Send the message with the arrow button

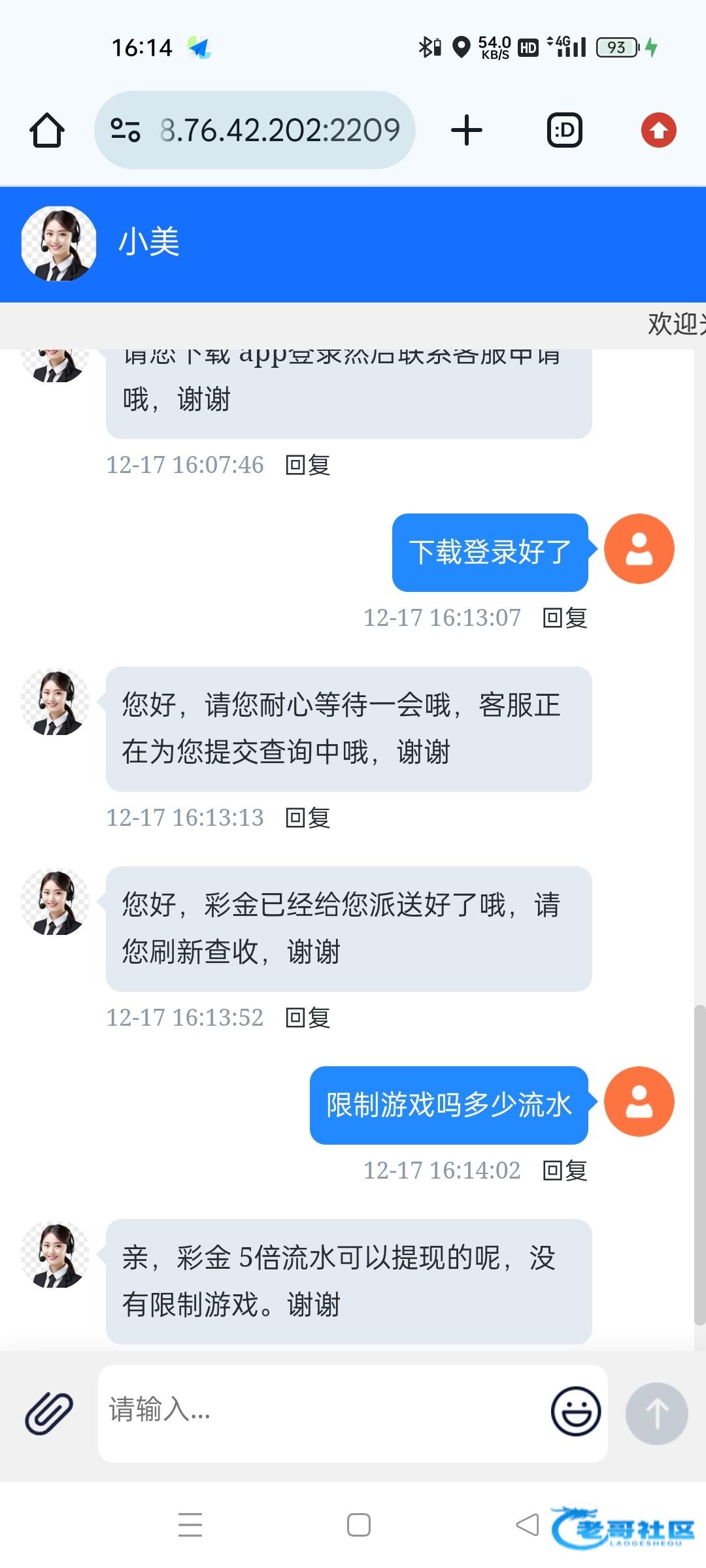click(656, 1413)
